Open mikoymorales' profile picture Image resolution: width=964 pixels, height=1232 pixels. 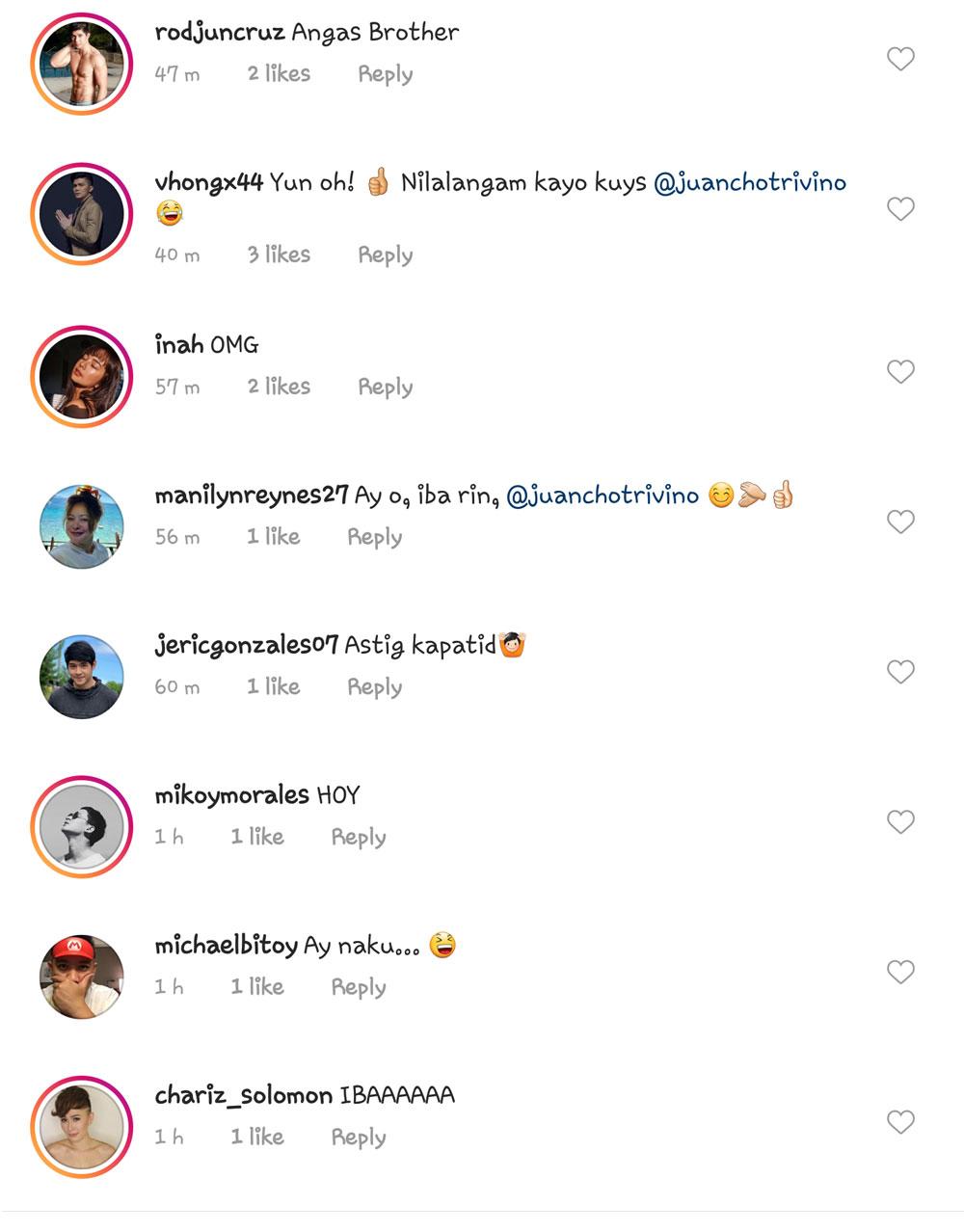click(81, 826)
